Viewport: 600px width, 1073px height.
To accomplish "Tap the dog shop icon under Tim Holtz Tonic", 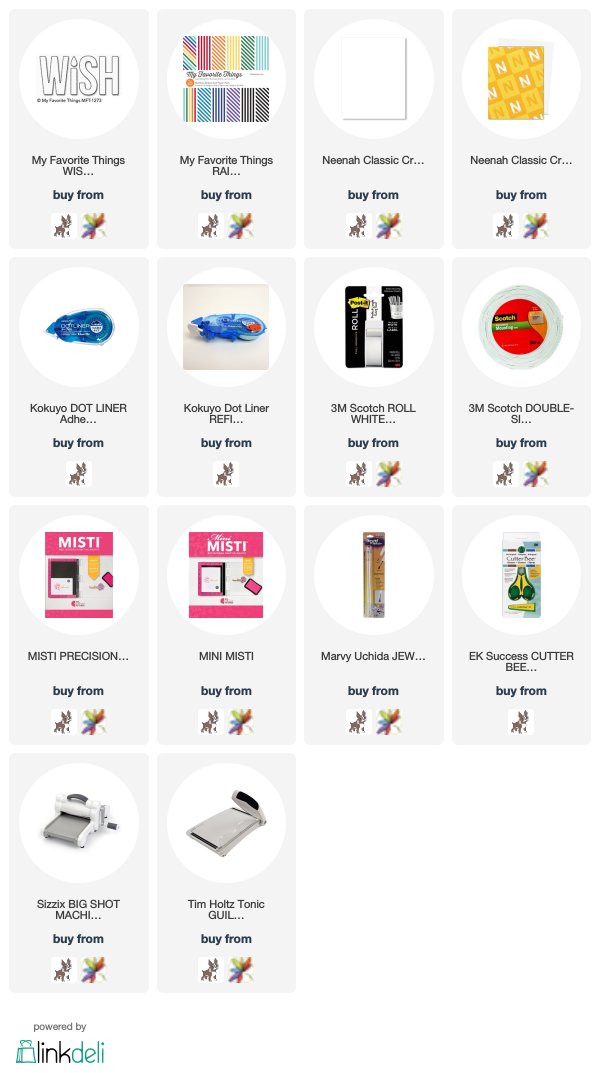I will tap(211, 970).
